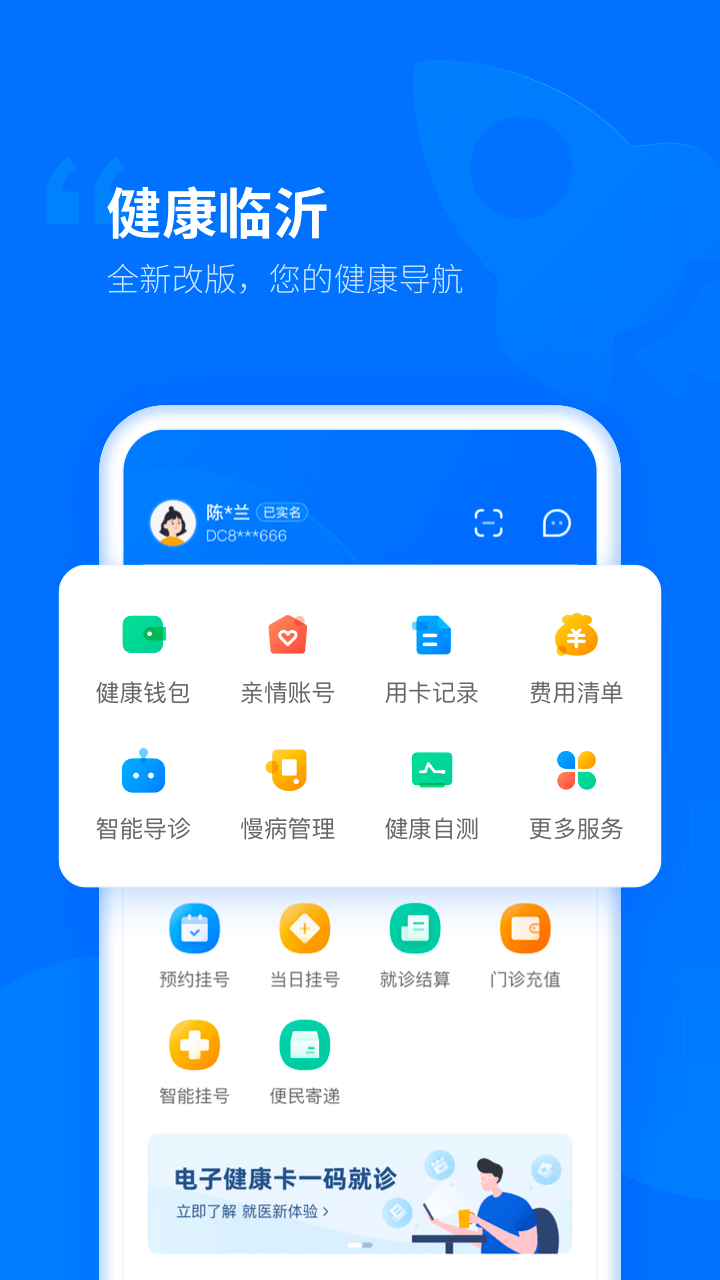Viewport: 720px width, 1280px height.
Task: Tap 陈*兰's profile avatar
Action: point(172,522)
